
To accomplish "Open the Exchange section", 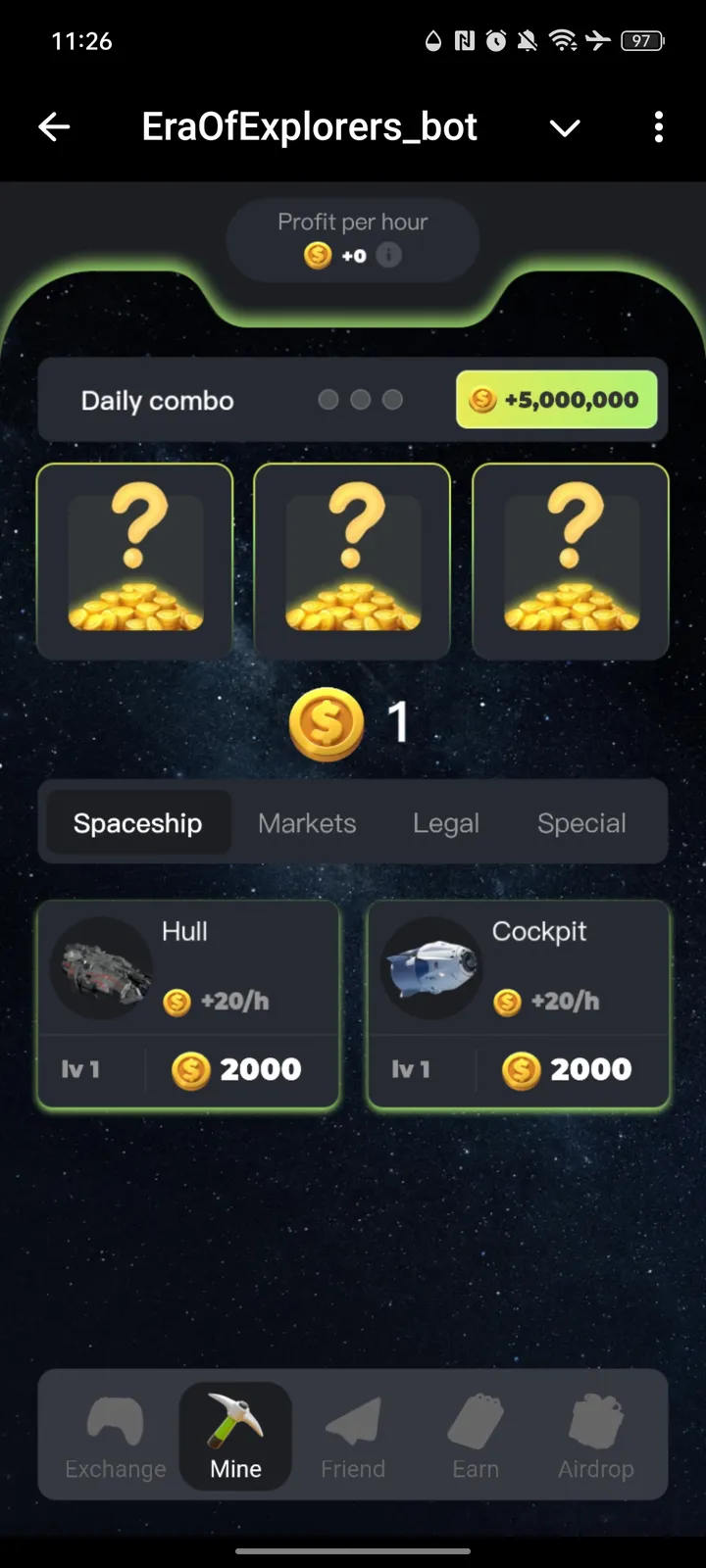I will coord(116,1438).
